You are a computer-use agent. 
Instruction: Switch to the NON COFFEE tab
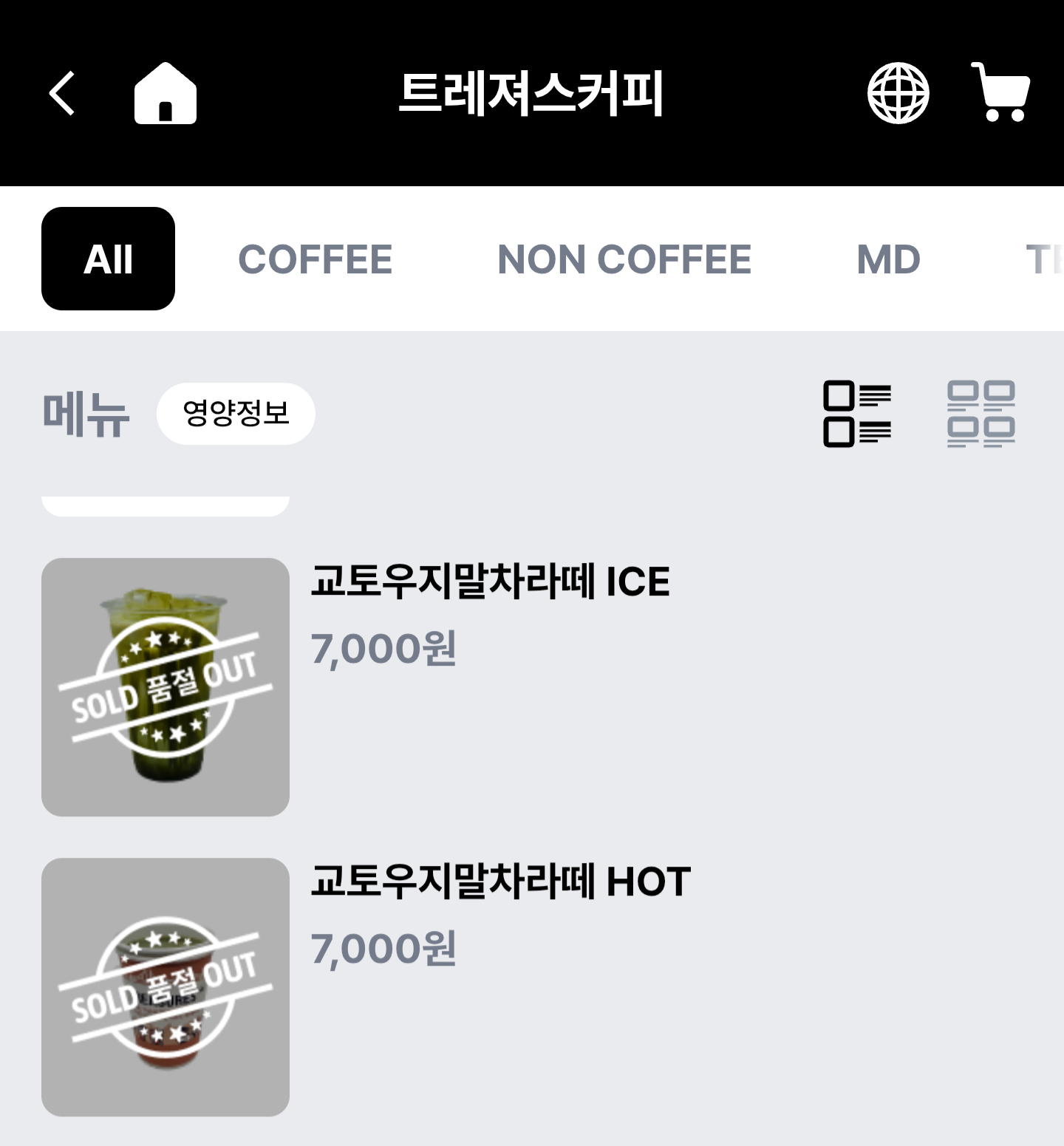pos(624,259)
